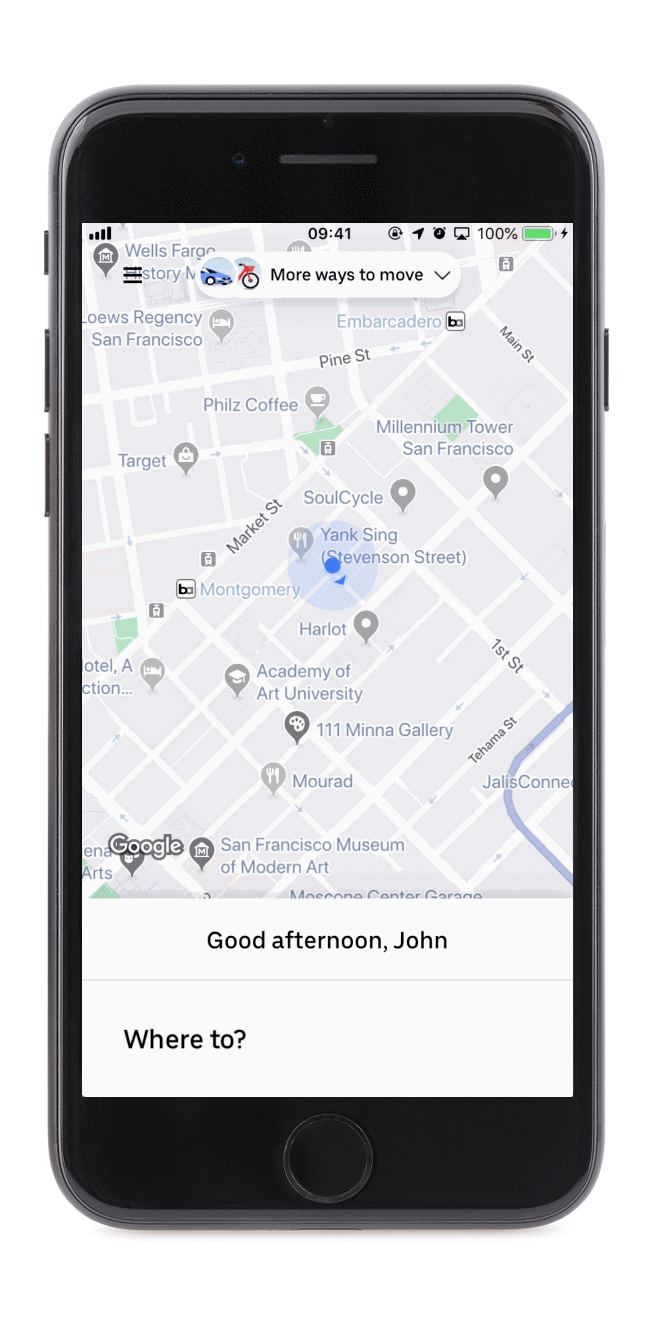Select the Harlot map pin
The width and height of the screenshot is (653, 1343).
pyautogui.click(x=366, y=627)
